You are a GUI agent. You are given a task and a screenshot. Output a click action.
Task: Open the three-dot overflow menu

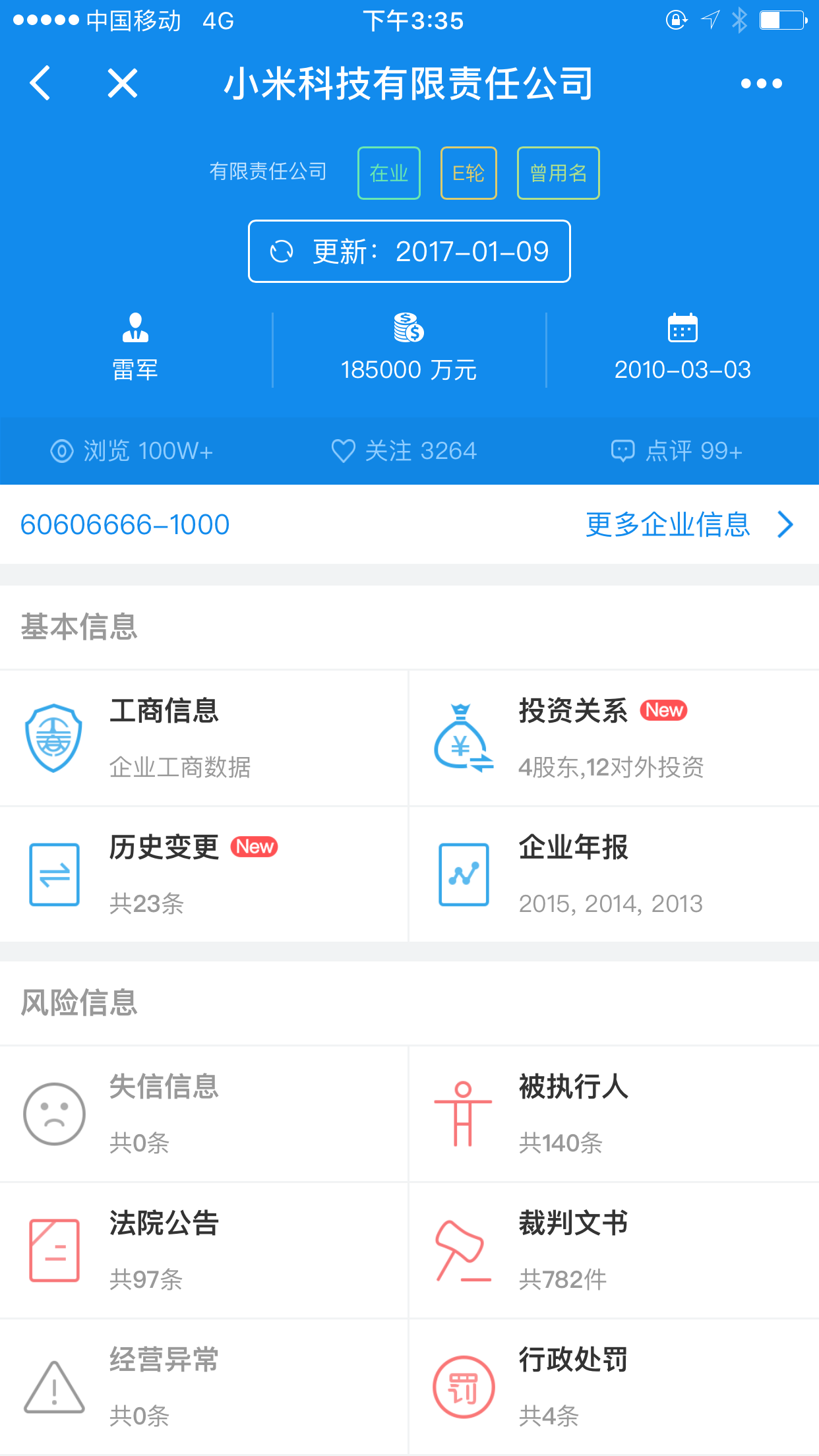coord(761,83)
